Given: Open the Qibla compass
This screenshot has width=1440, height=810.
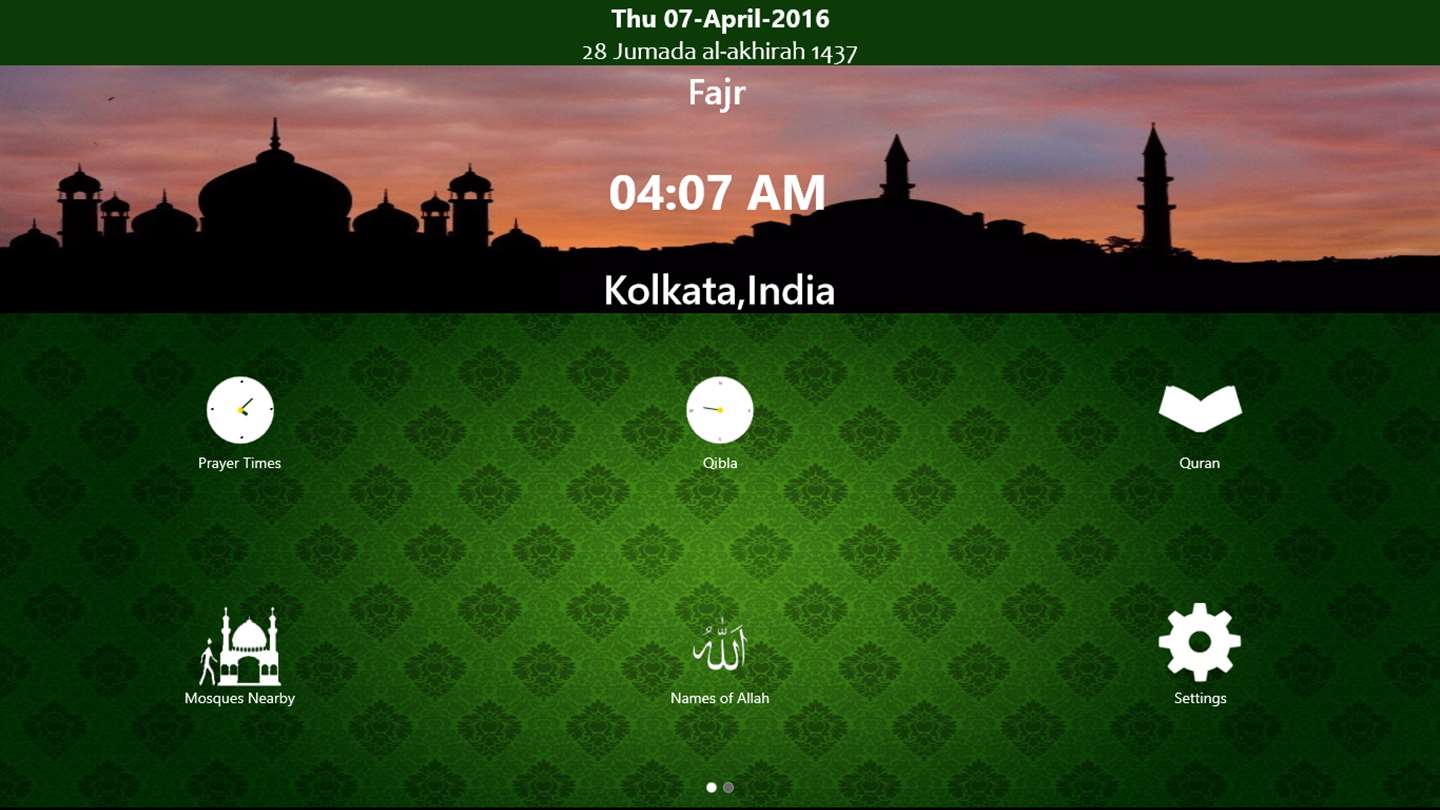Looking at the screenshot, I should click(719, 411).
